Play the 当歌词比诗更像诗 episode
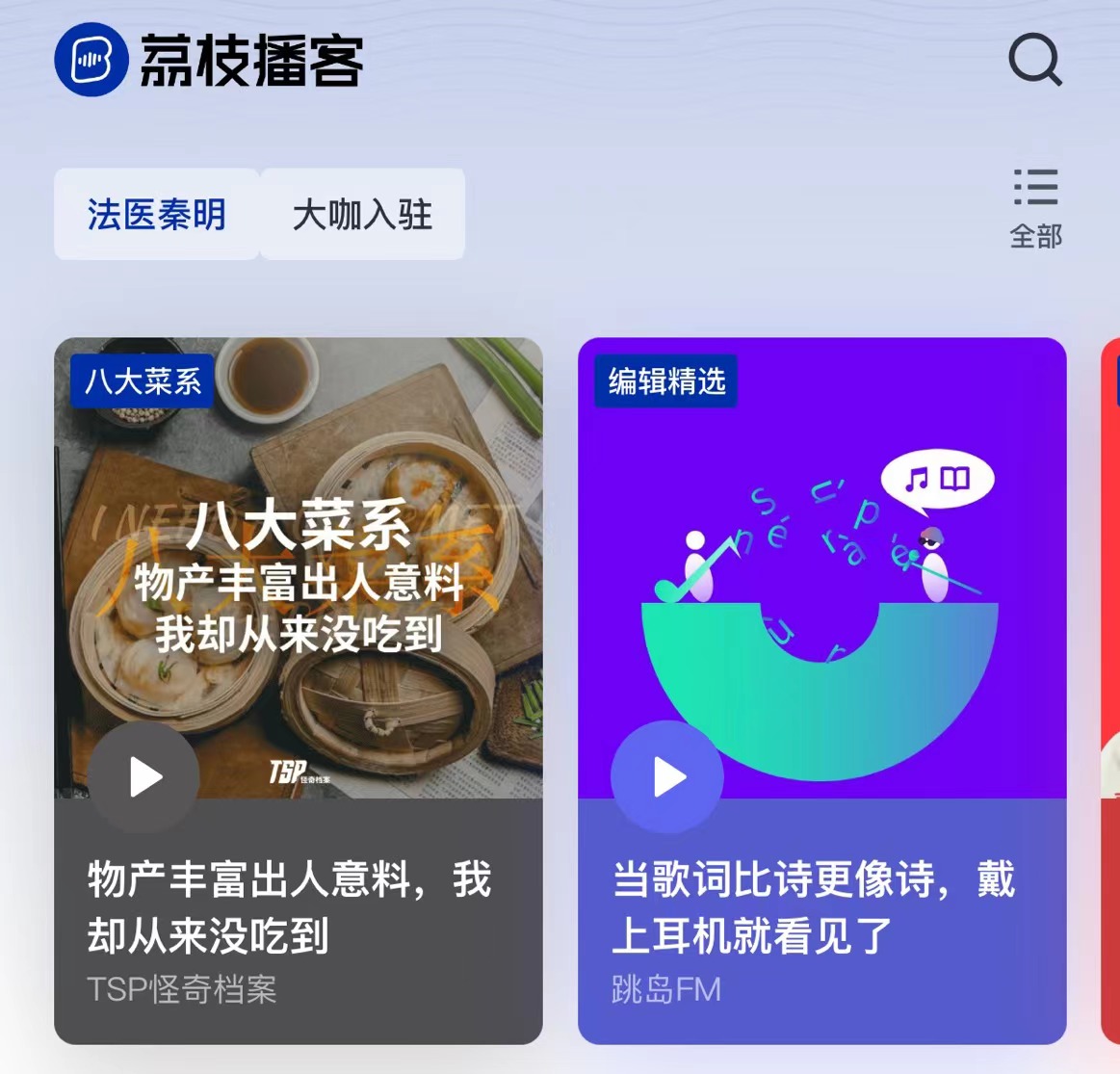1120x1074 pixels. tap(667, 777)
